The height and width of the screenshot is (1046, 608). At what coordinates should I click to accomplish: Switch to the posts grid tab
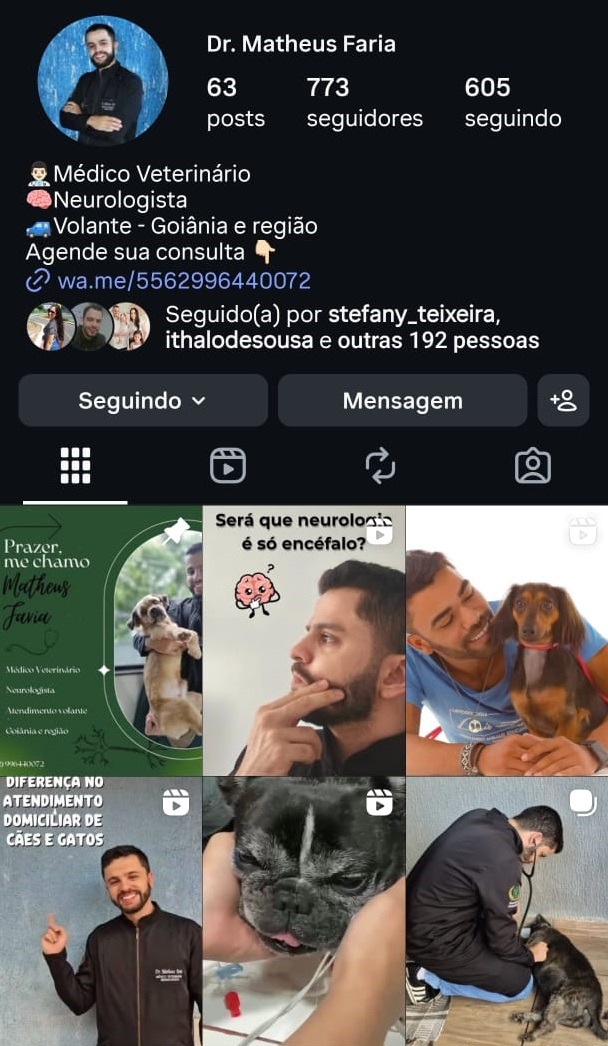tap(75, 465)
